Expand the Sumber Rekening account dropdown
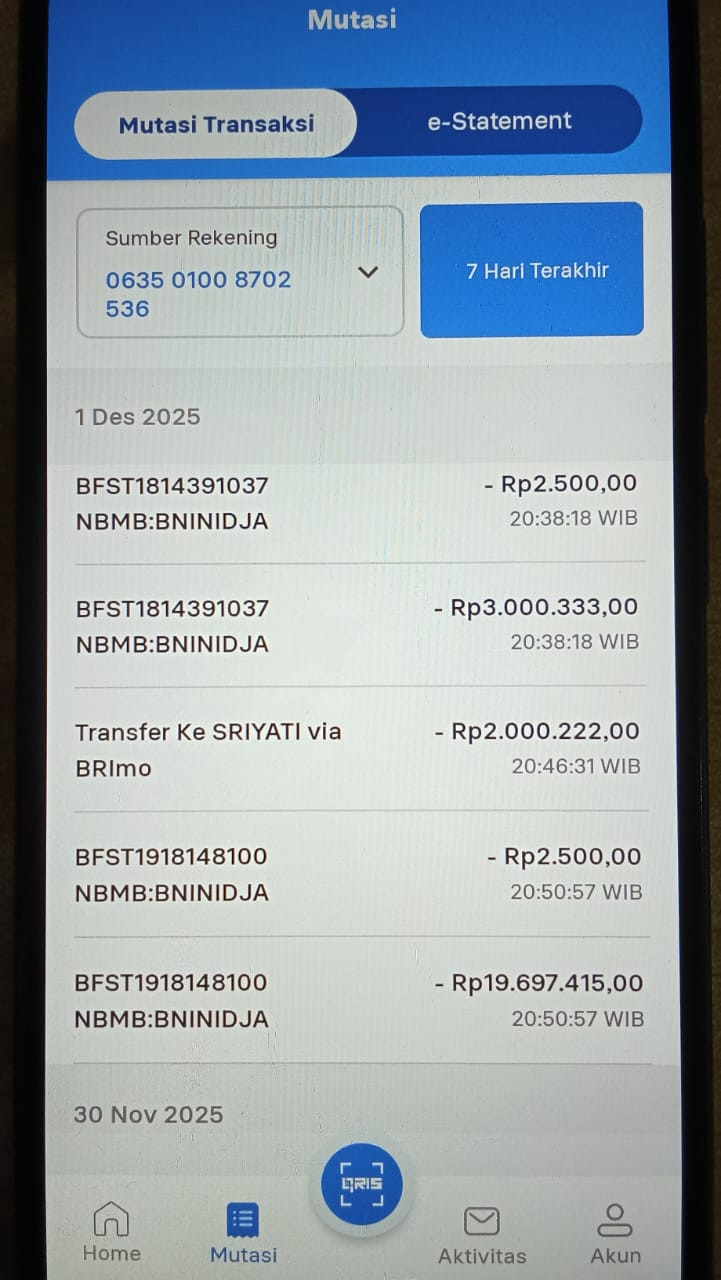This screenshot has width=721, height=1280. (367, 272)
